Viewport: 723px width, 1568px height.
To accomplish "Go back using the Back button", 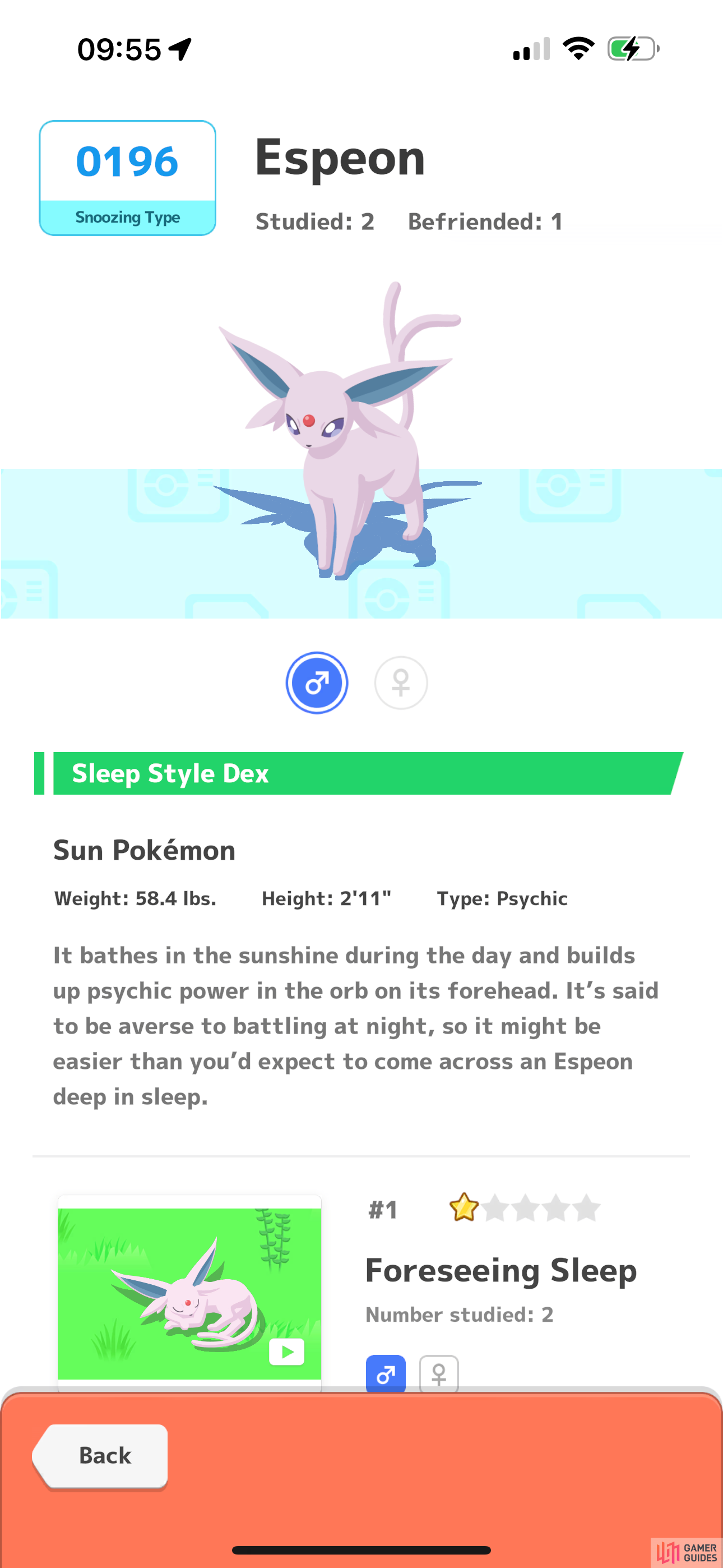I will (x=101, y=1456).
